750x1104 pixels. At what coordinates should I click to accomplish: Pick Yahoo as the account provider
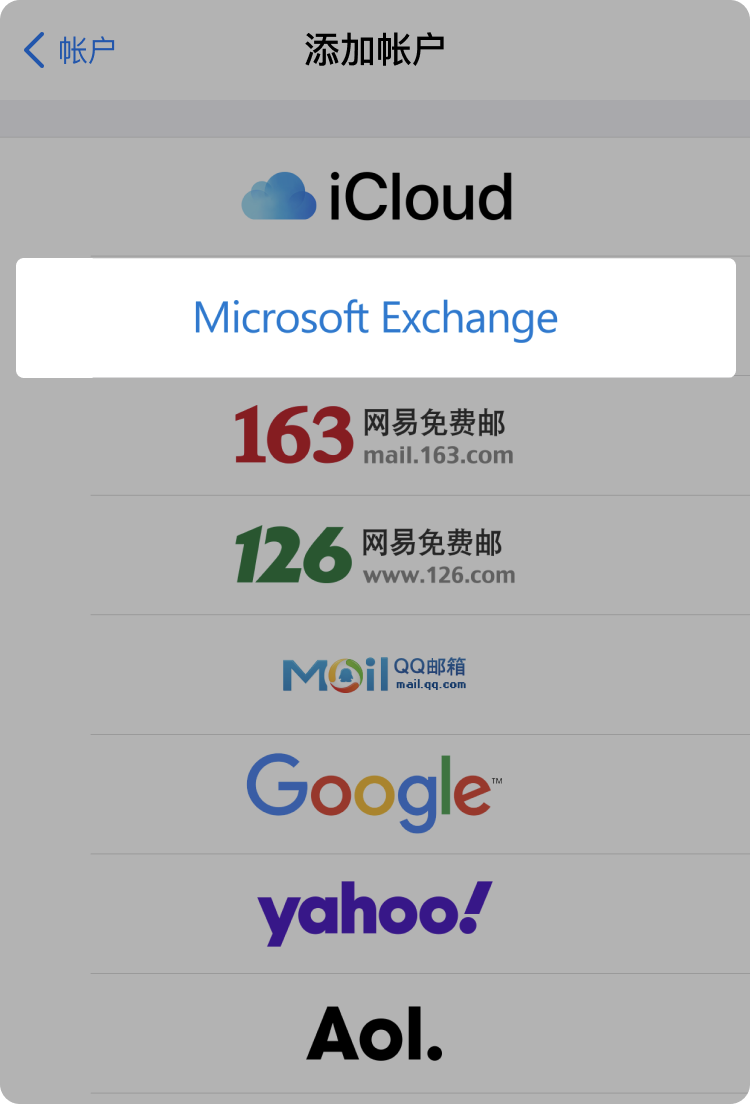click(x=376, y=913)
